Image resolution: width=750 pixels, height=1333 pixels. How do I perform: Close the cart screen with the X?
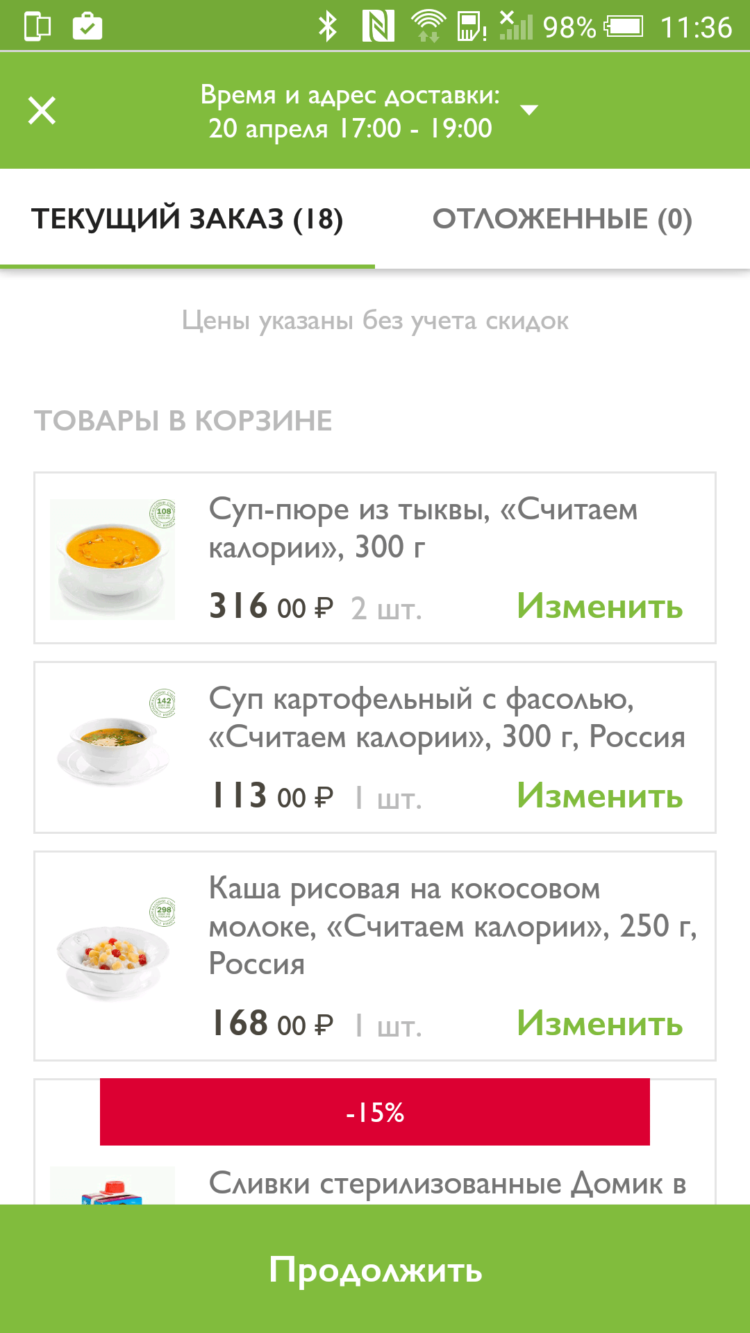tap(42, 110)
